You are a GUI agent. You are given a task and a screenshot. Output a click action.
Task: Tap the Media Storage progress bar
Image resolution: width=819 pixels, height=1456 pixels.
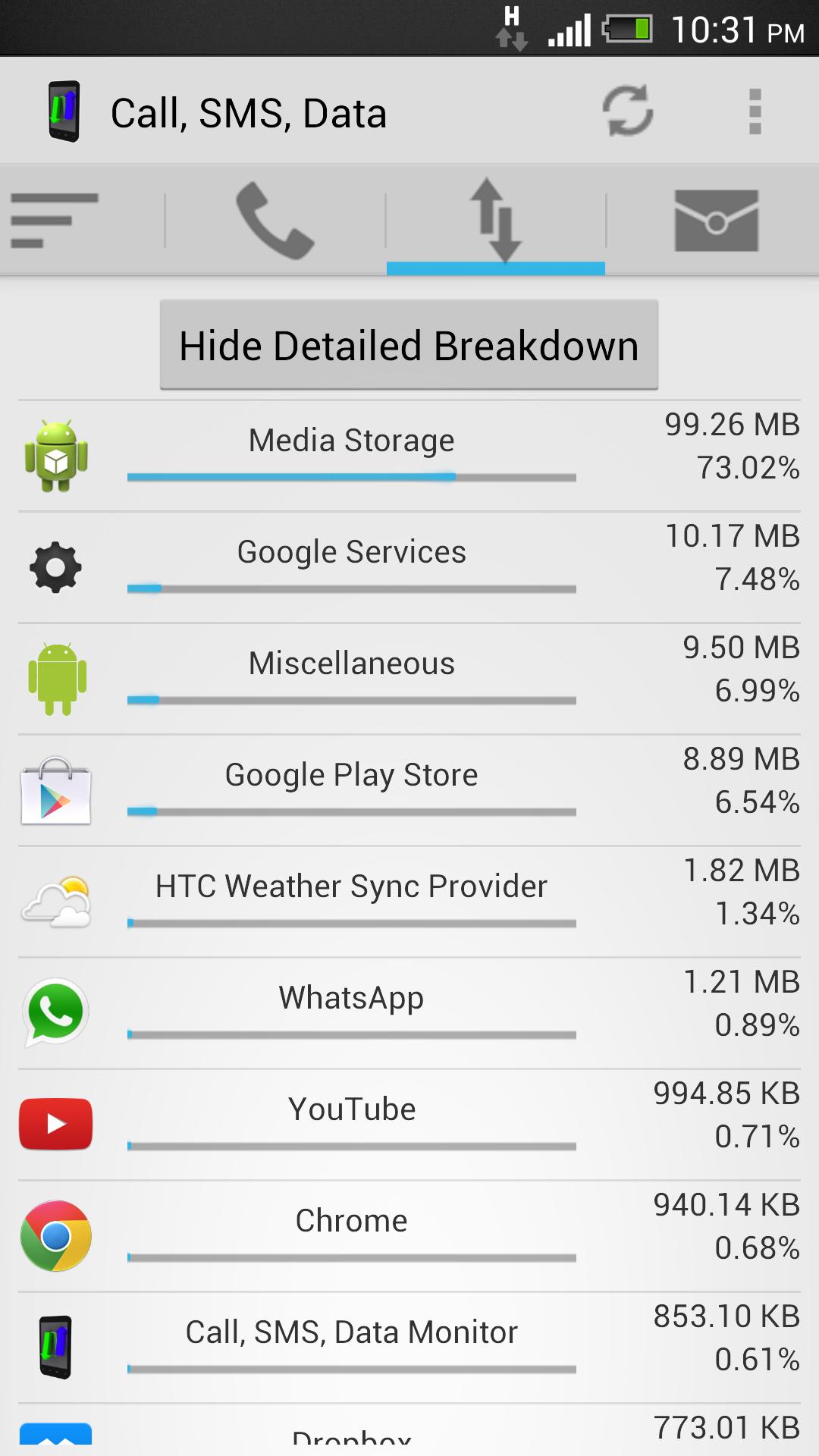pos(350,477)
